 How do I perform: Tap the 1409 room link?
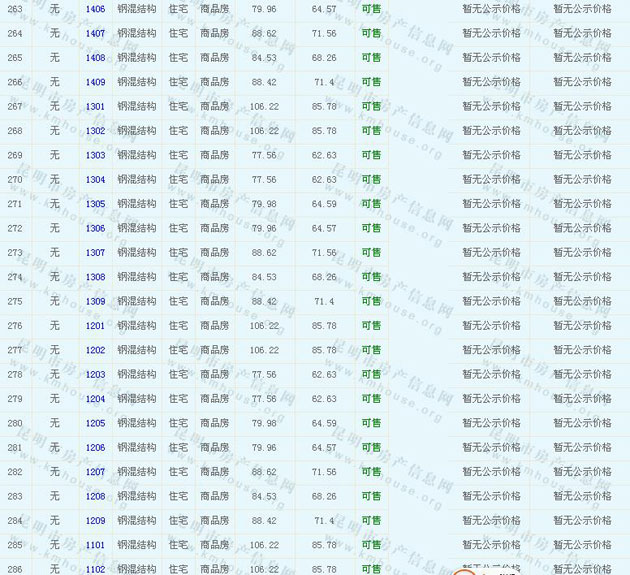(95, 82)
